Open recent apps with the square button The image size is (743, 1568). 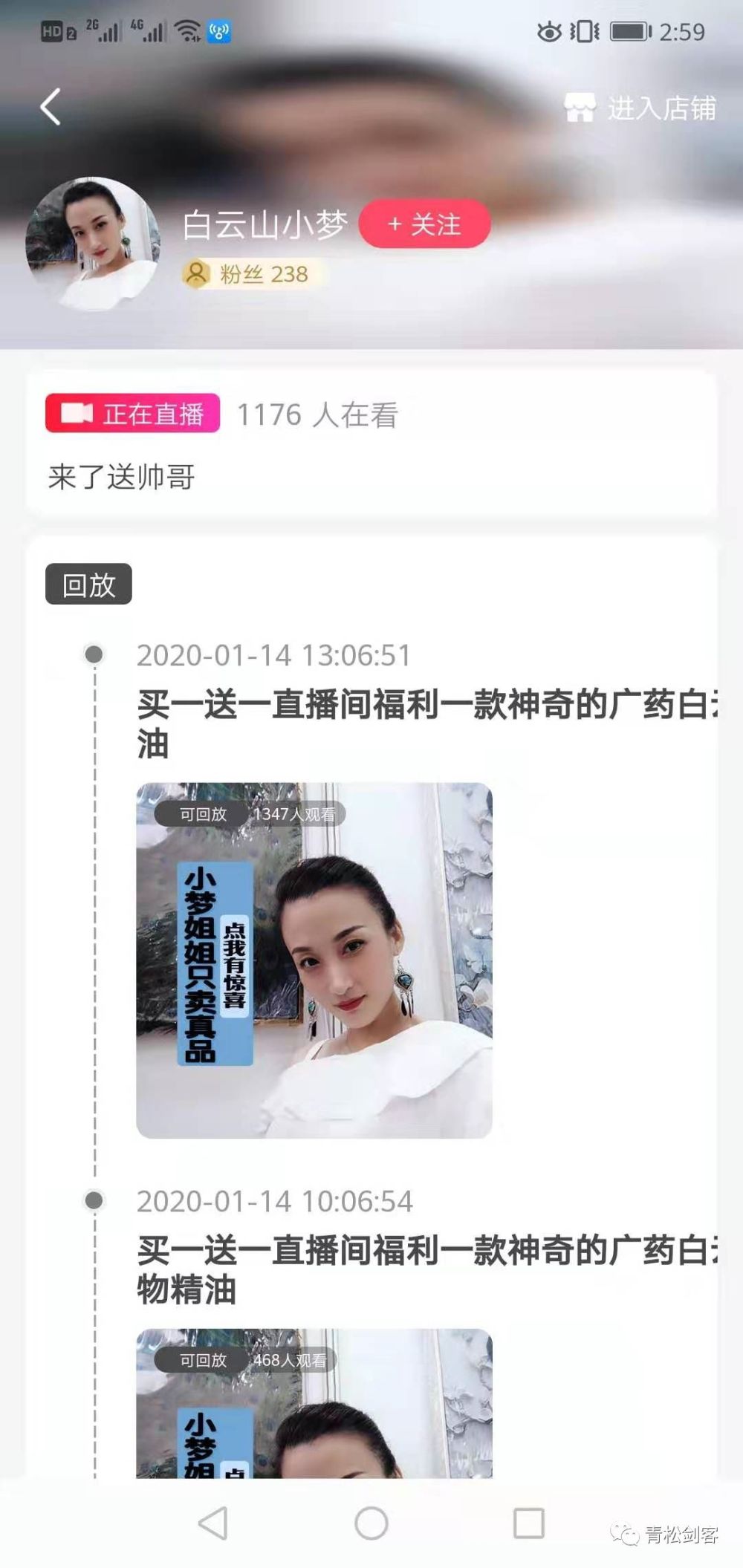tap(529, 1523)
